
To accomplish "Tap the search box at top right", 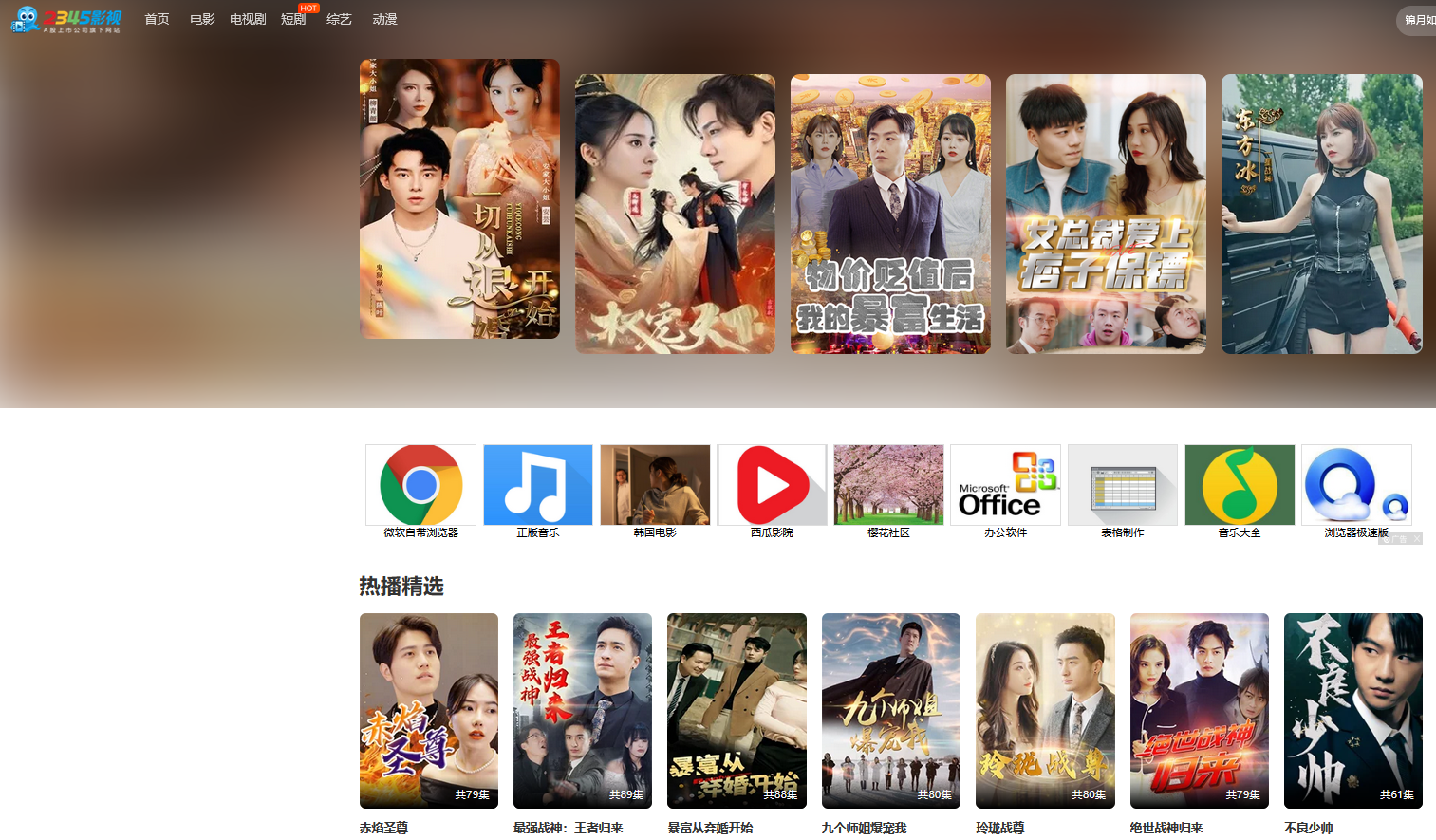I will point(1418,20).
